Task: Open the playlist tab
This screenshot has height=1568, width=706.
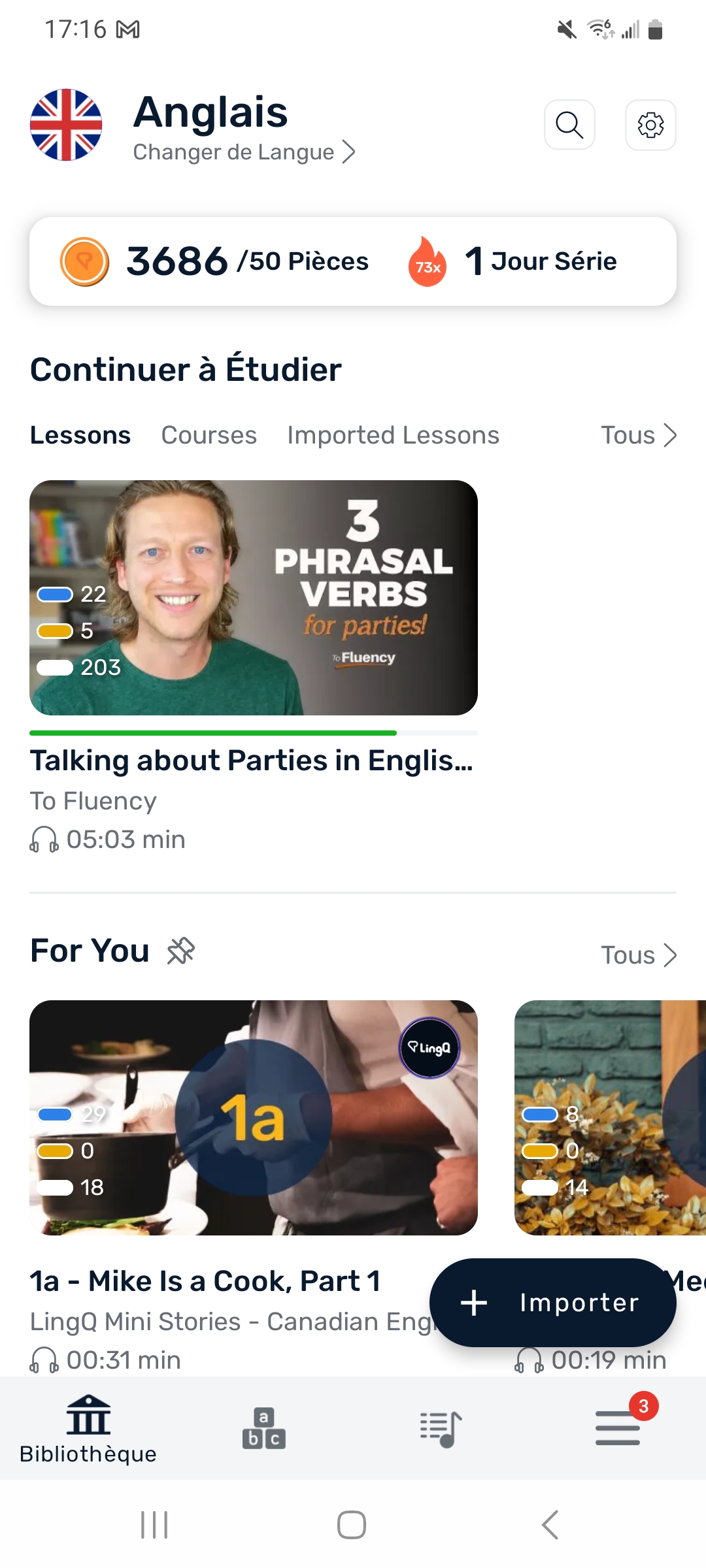Action: pyautogui.click(x=441, y=1428)
